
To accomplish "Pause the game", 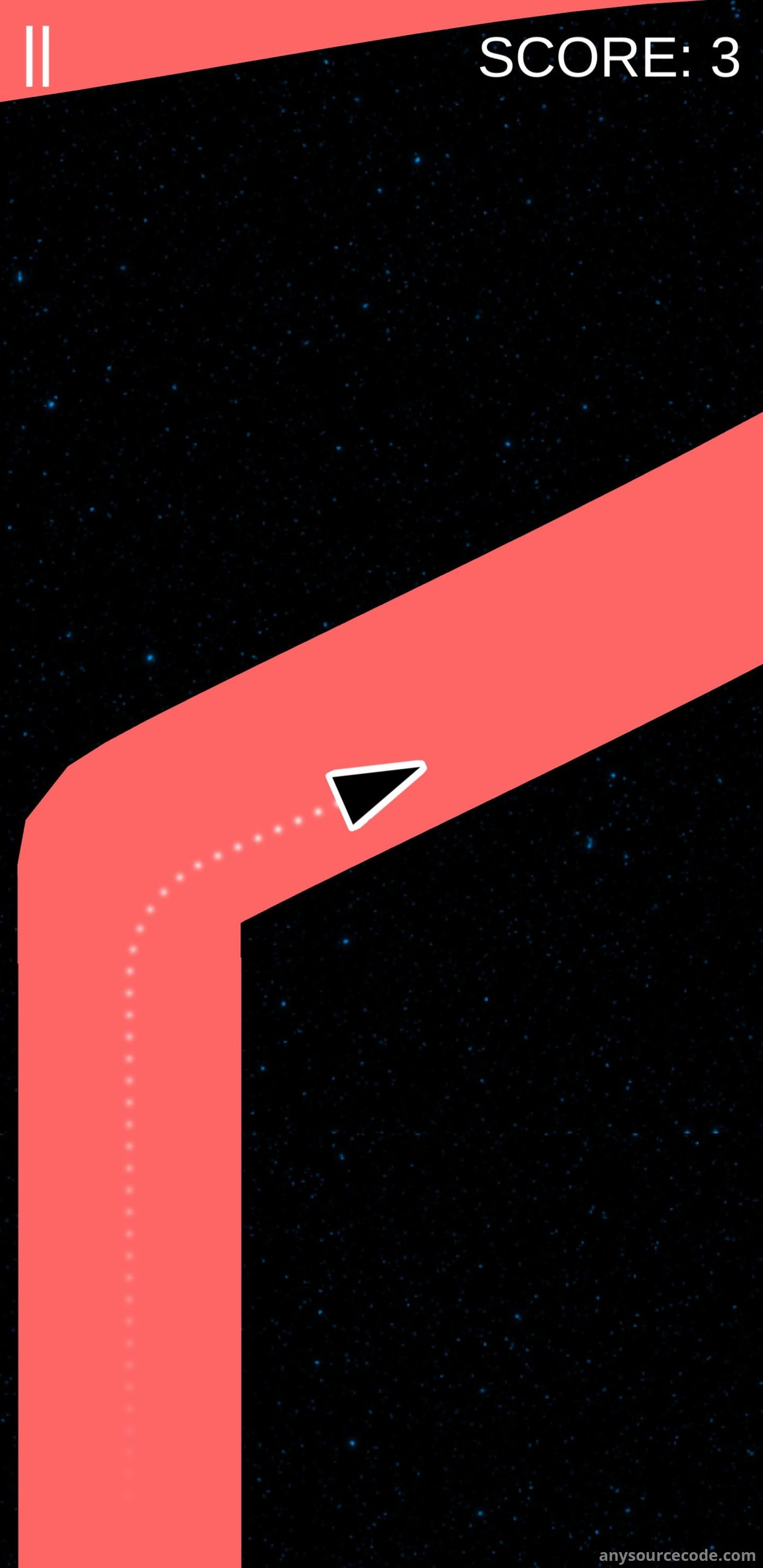I will [x=37, y=57].
